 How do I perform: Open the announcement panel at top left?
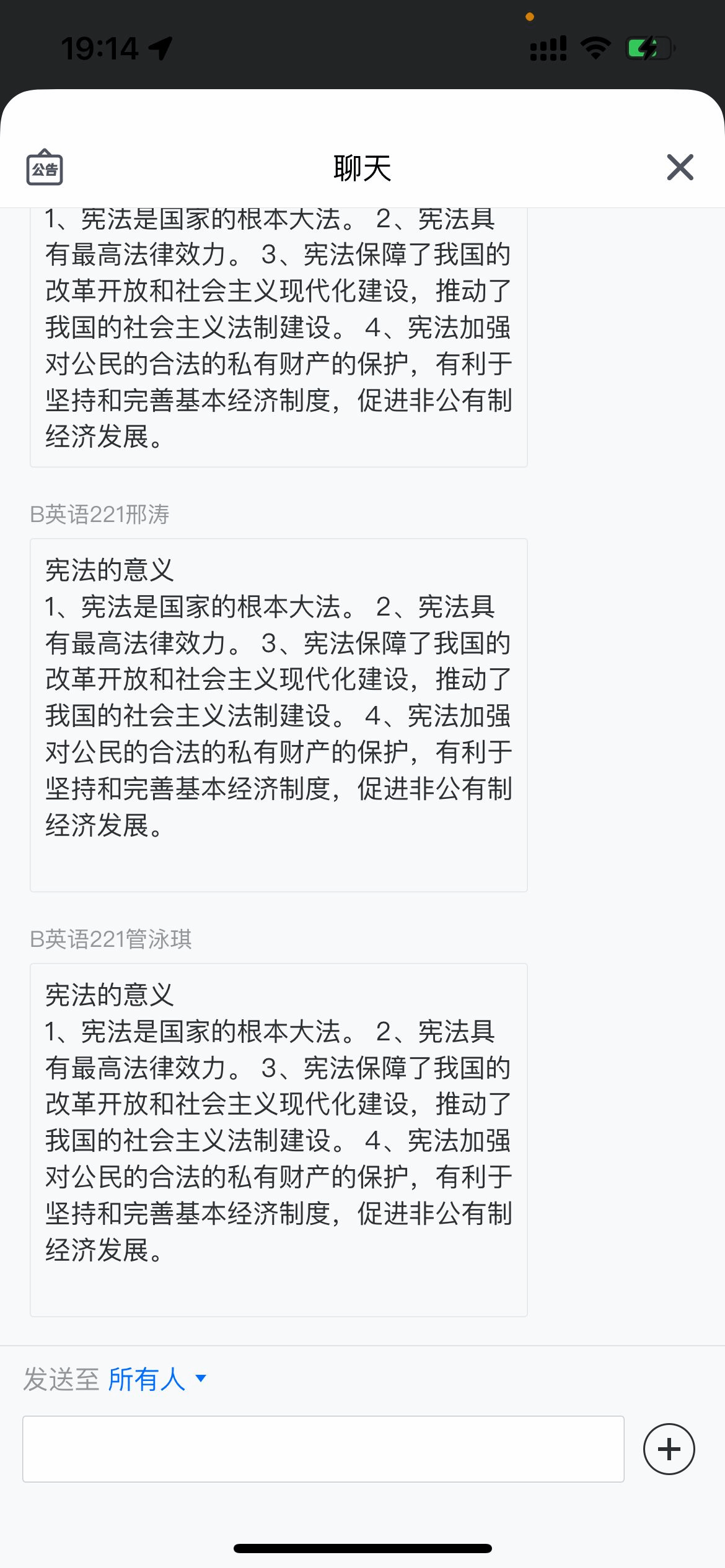coord(46,167)
